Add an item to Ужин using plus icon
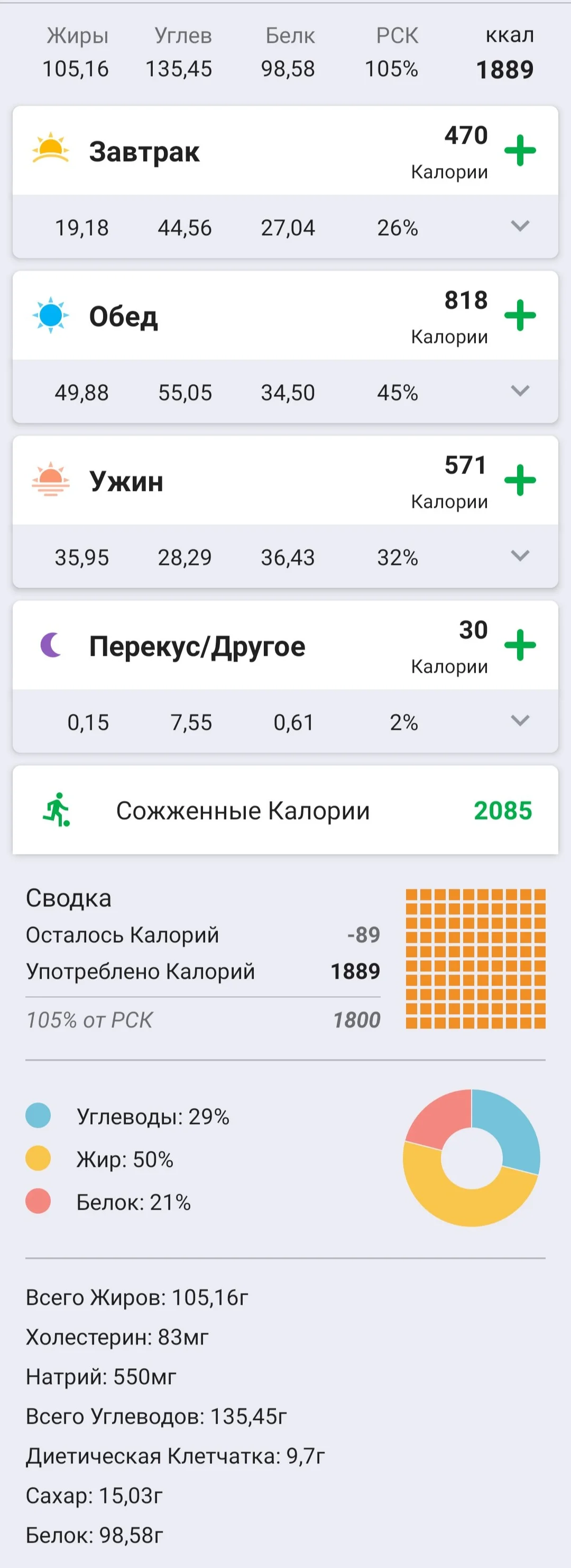The width and height of the screenshot is (571, 1568). pyautogui.click(x=520, y=481)
